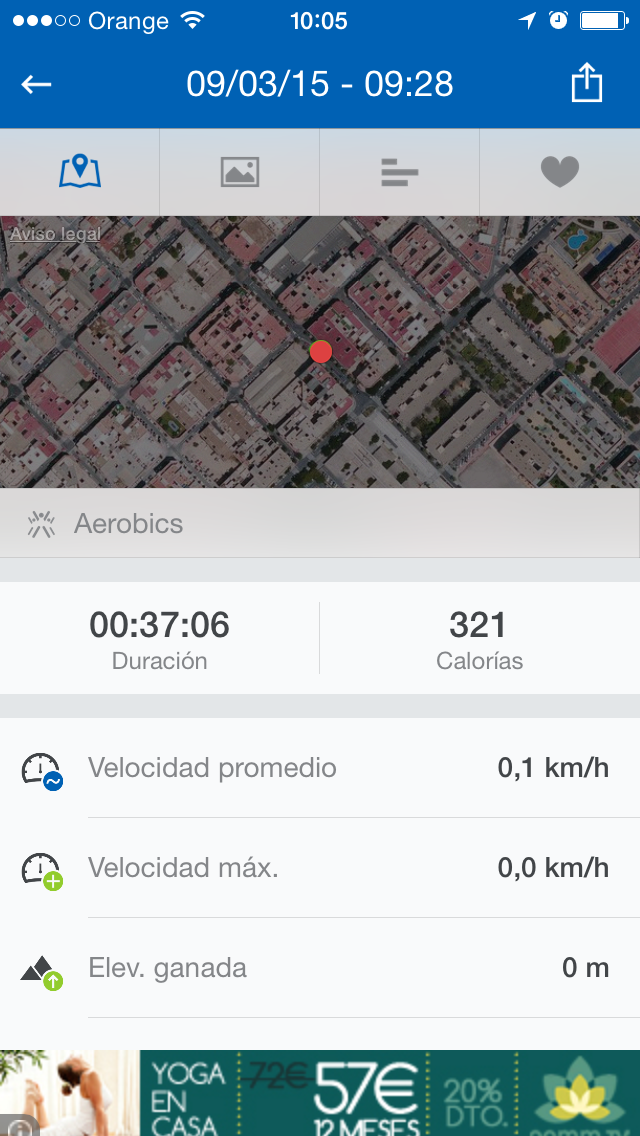Image resolution: width=640 pixels, height=1136 pixels.
Task: Open the statistics bars tab
Action: tap(400, 172)
